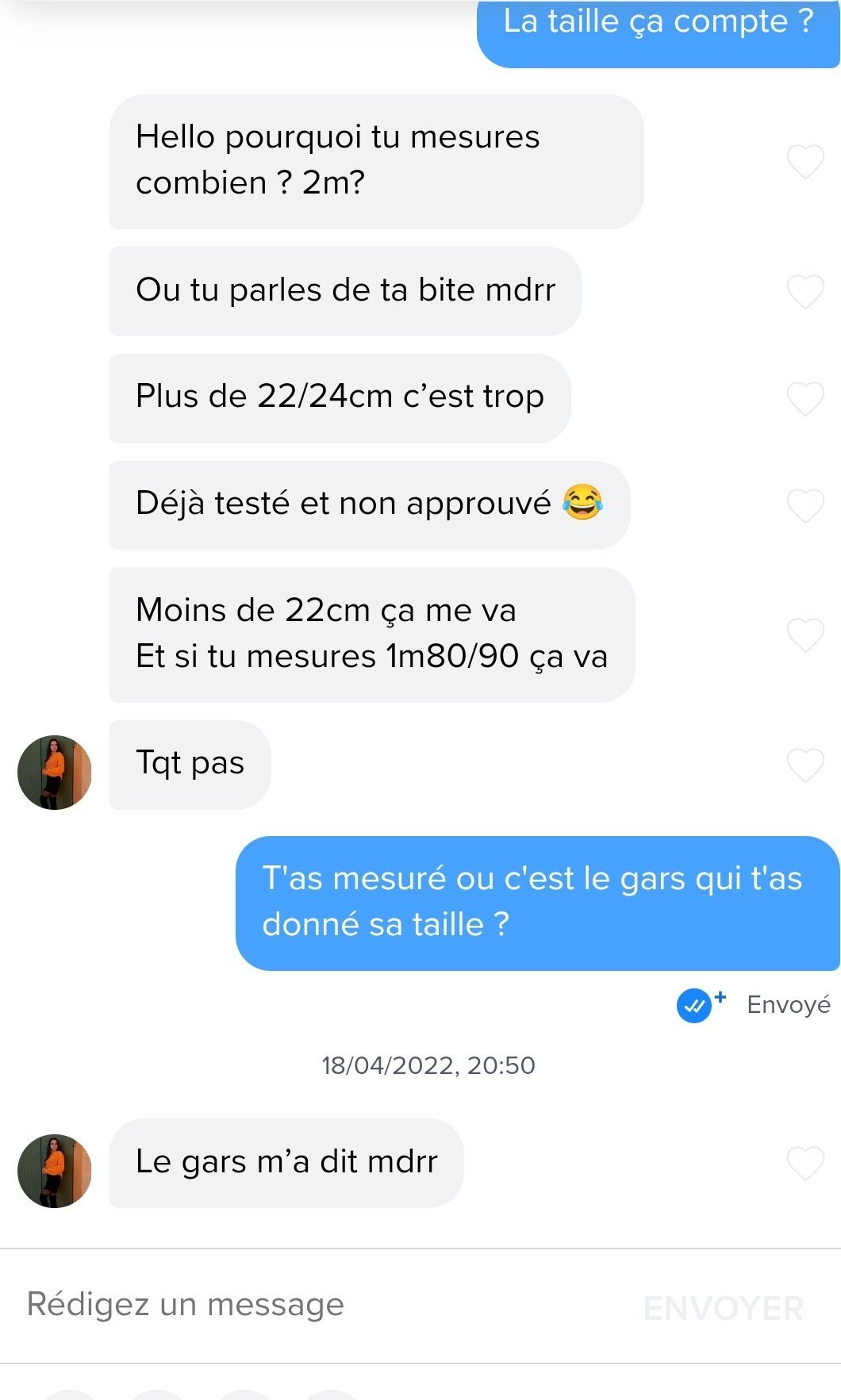This screenshot has width=841, height=1400.
Task: Like the 'Ou tu parles de ta bite mdrr' message
Action: click(805, 291)
